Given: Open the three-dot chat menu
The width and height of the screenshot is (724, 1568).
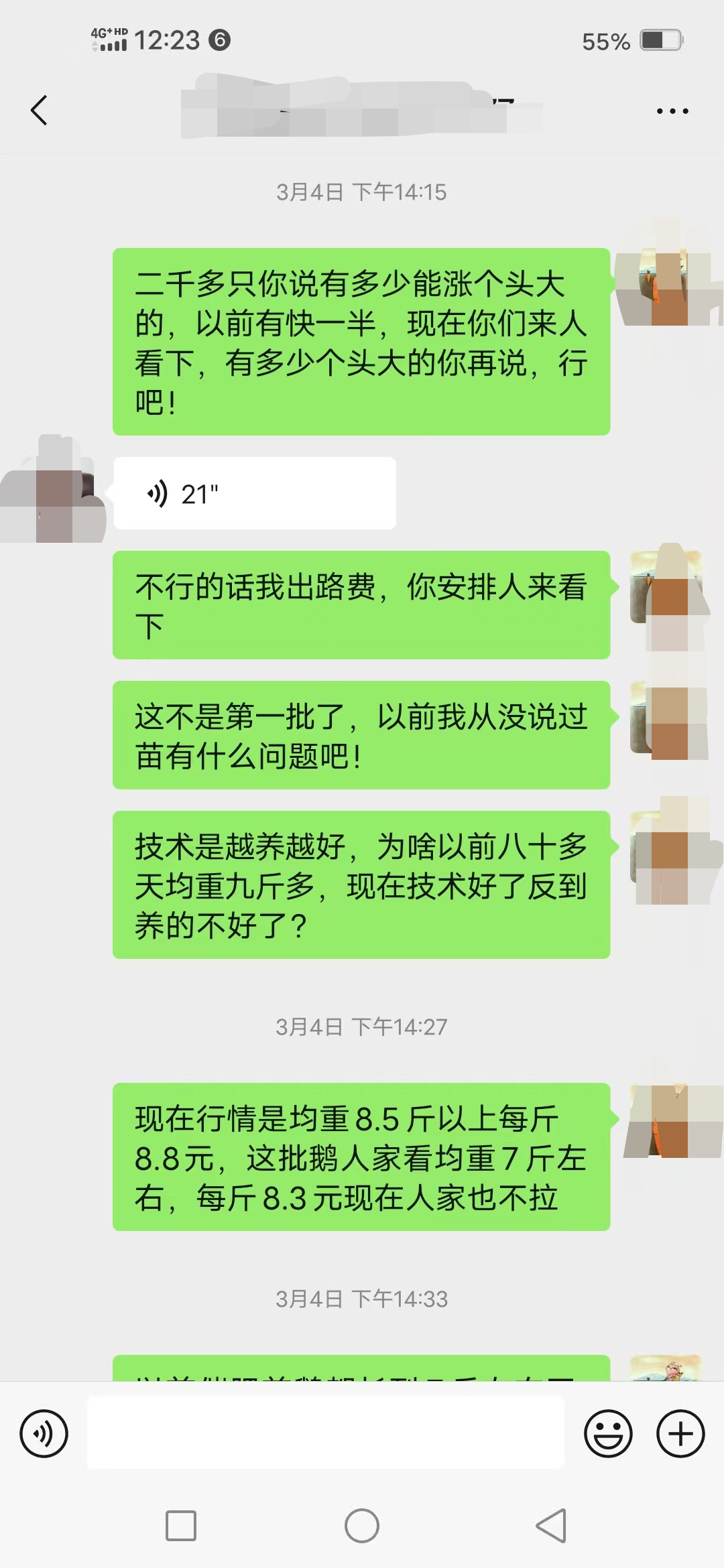Looking at the screenshot, I should pyautogui.click(x=672, y=111).
